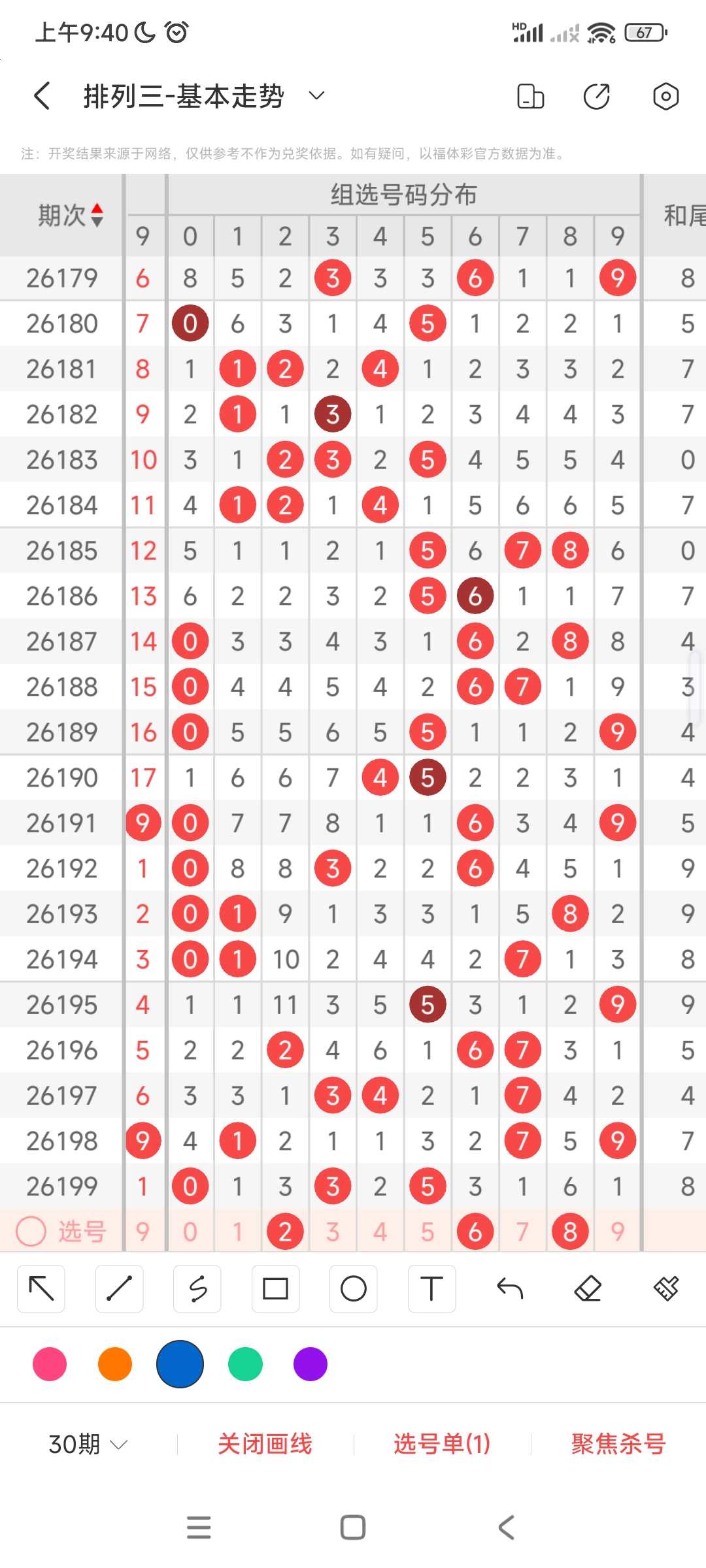The image size is (706, 1568).
Task: Select the straight line drawing tool
Action: click(119, 1288)
